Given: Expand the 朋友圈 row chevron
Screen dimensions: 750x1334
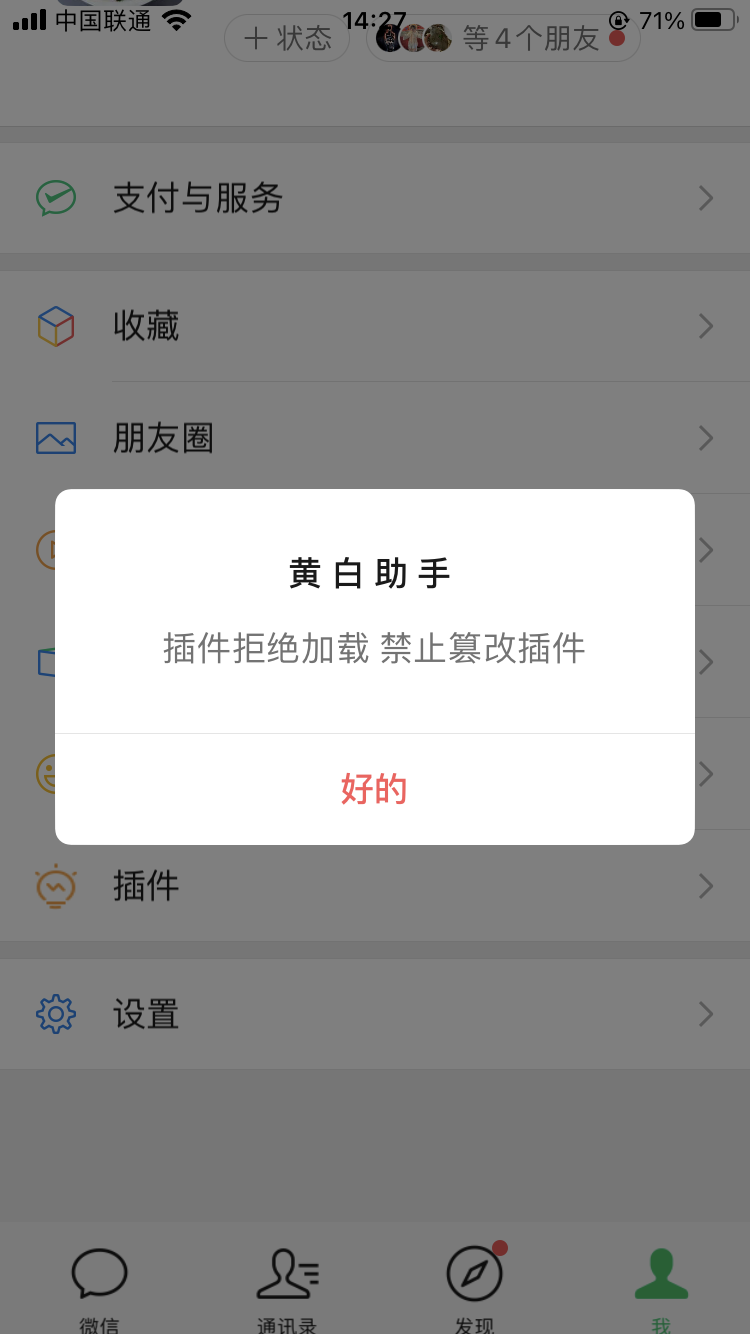Looking at the screenshot, I should click(706, 438).
